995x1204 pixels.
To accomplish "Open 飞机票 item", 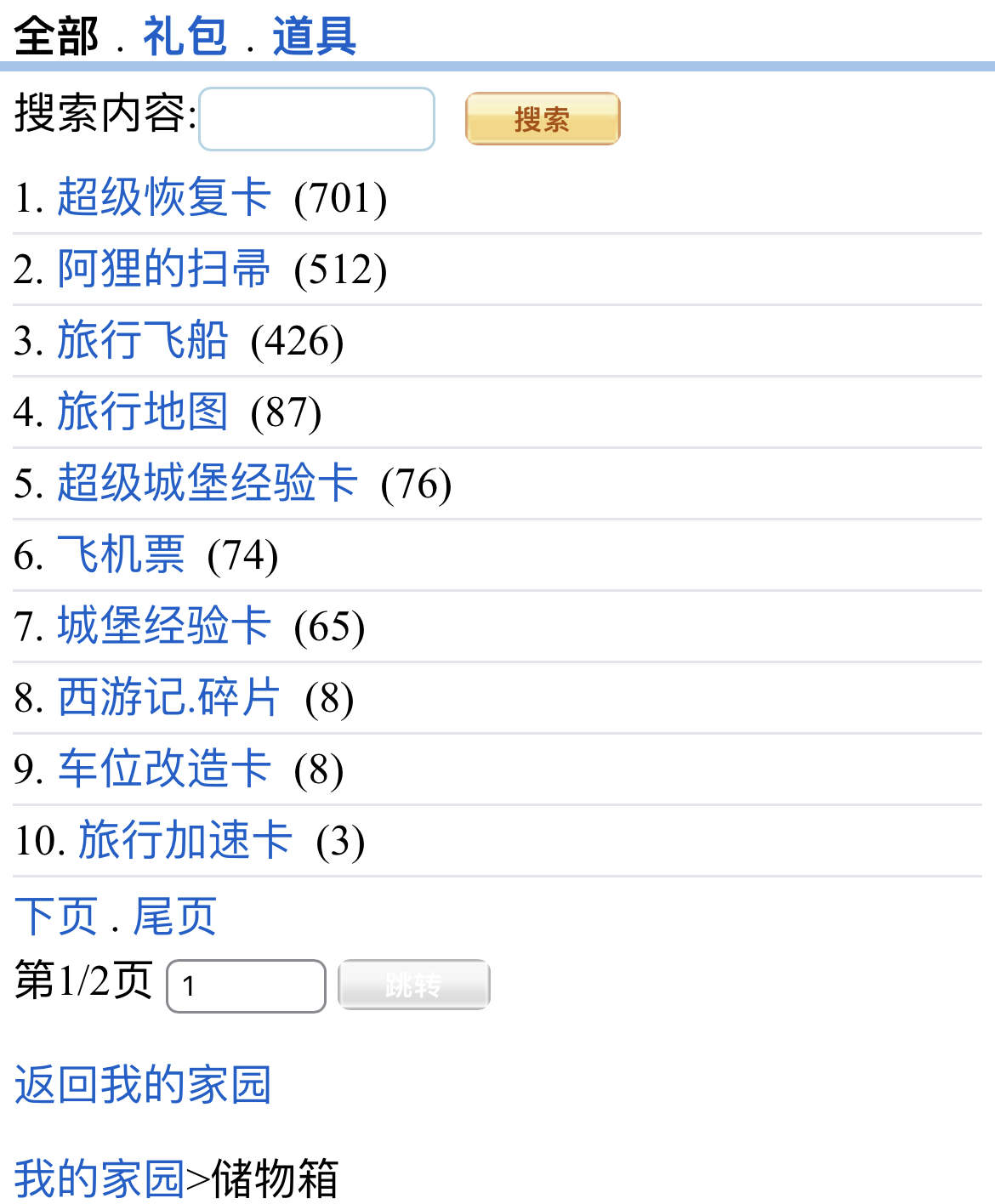I will coord(121,554).
